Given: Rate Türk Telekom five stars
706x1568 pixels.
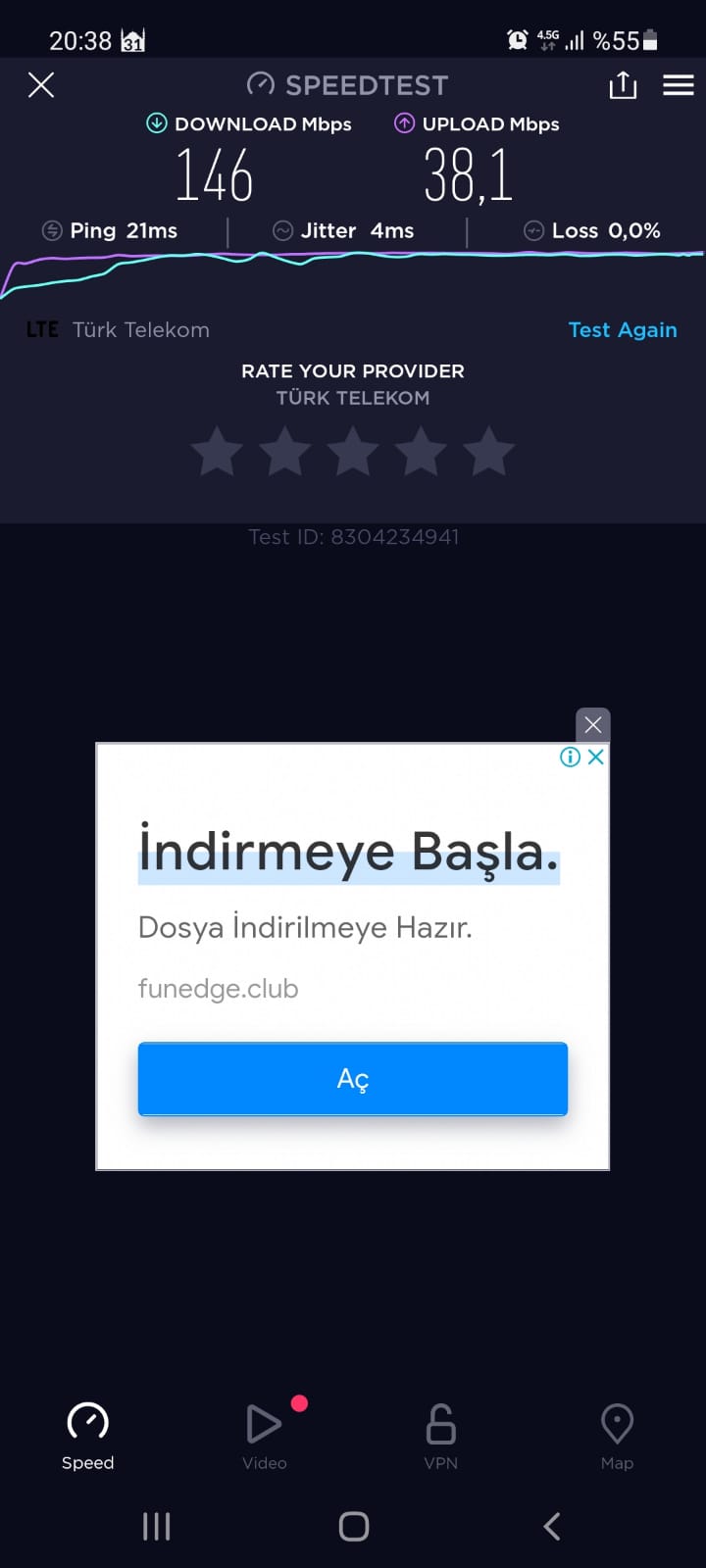Looking at the screenshot, I should 488,452.
